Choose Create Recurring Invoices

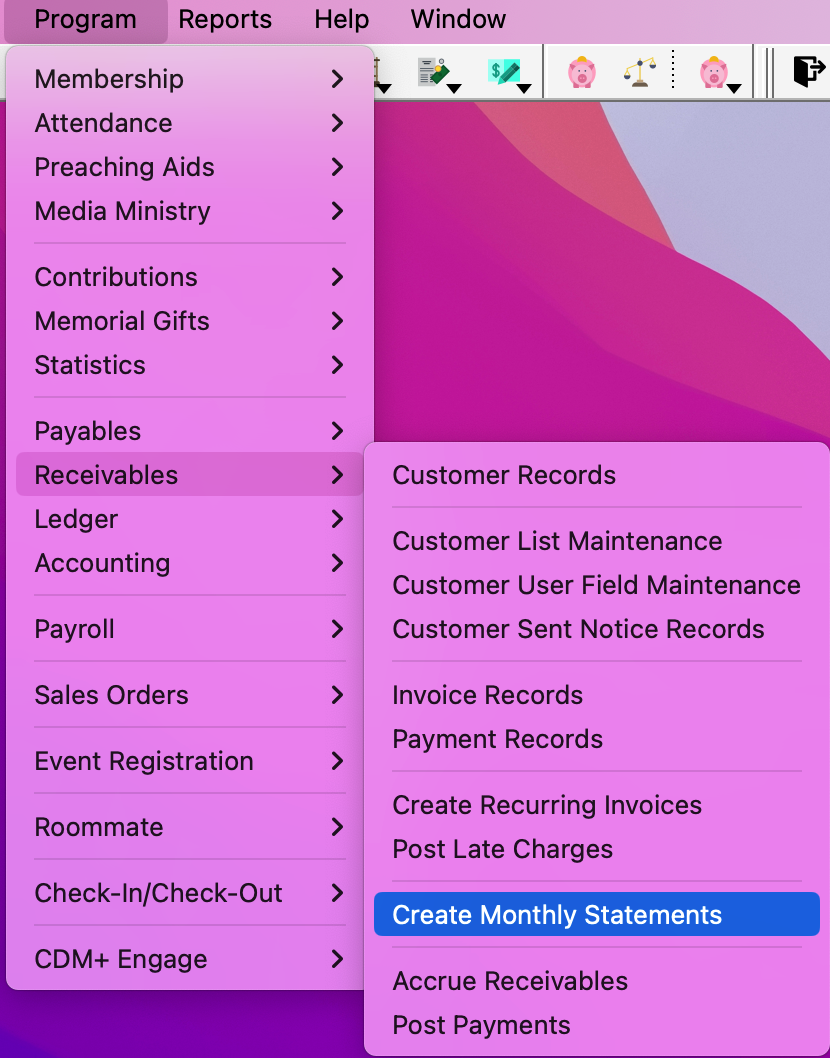point(547,805)
